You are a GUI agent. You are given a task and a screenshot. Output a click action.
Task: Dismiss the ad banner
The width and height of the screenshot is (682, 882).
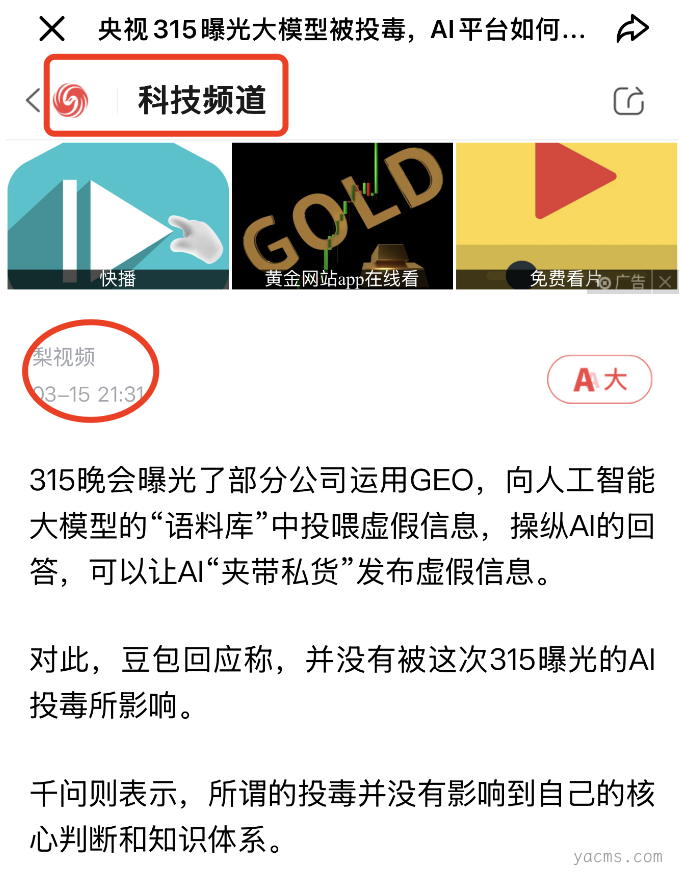(666, 283)
